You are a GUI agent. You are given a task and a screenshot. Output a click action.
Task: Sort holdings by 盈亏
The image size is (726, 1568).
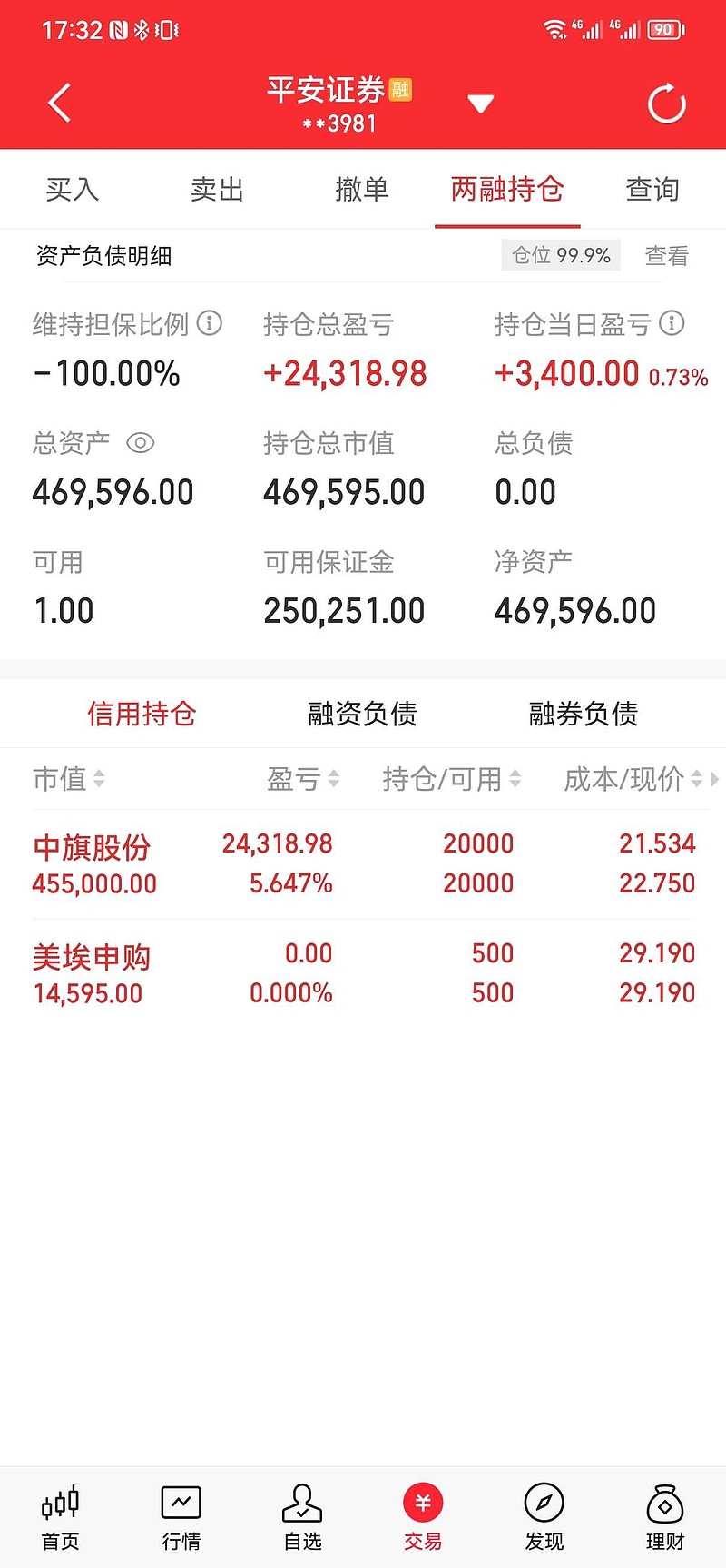tap(303, 779)
